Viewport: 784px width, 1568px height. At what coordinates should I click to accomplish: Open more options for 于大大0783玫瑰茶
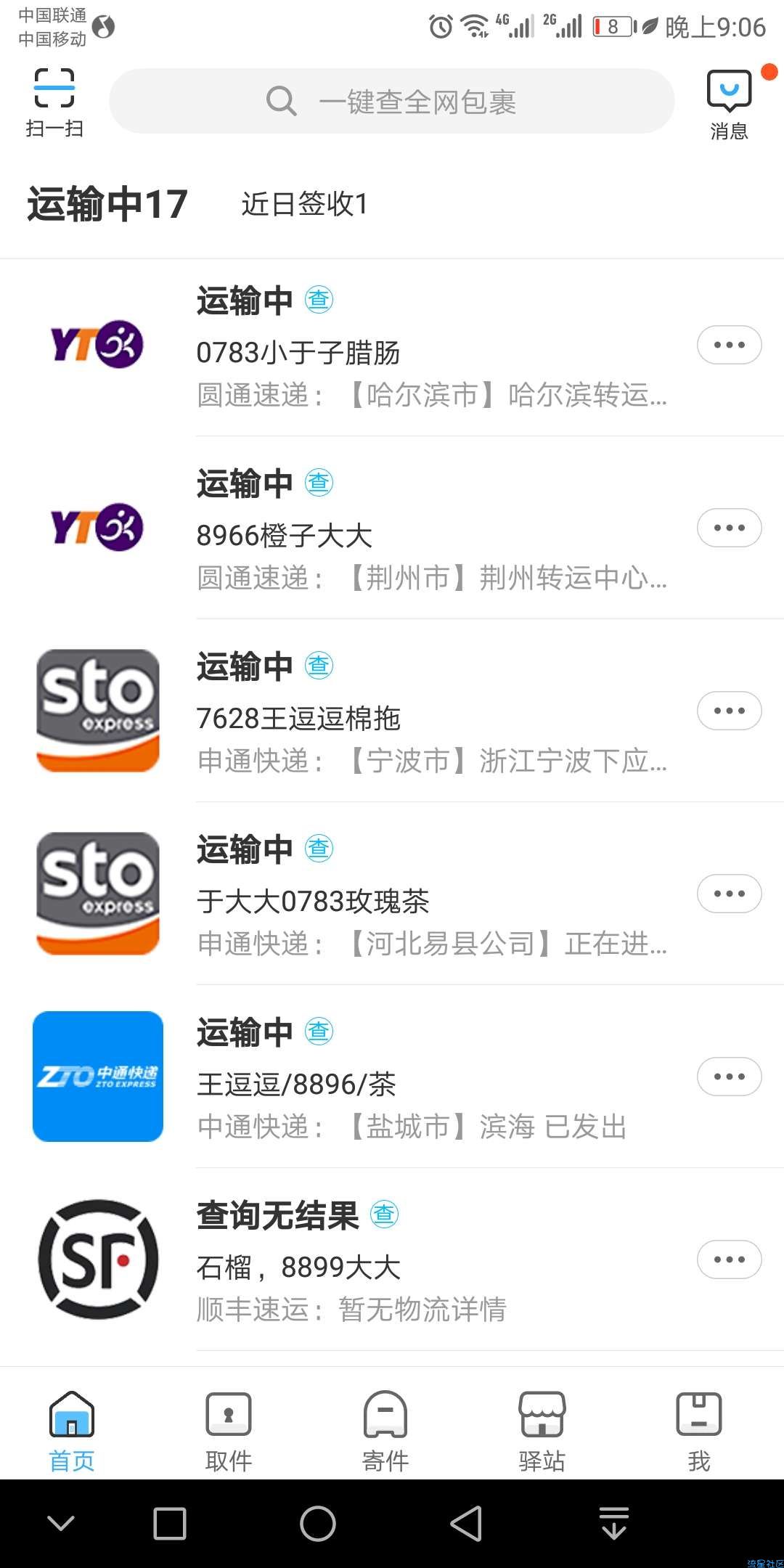(x=729, y=894)
